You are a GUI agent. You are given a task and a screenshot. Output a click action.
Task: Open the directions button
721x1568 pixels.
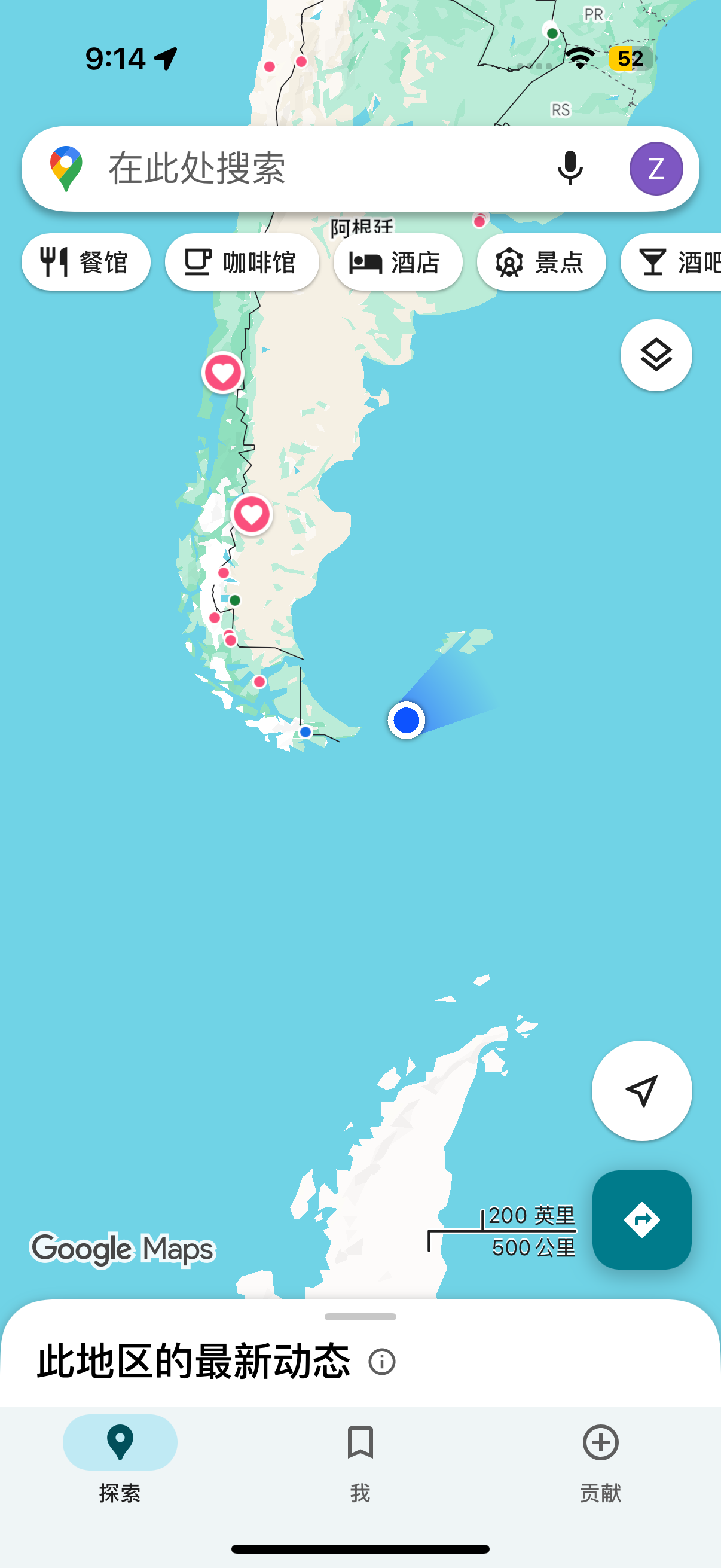pos(641,1219)
